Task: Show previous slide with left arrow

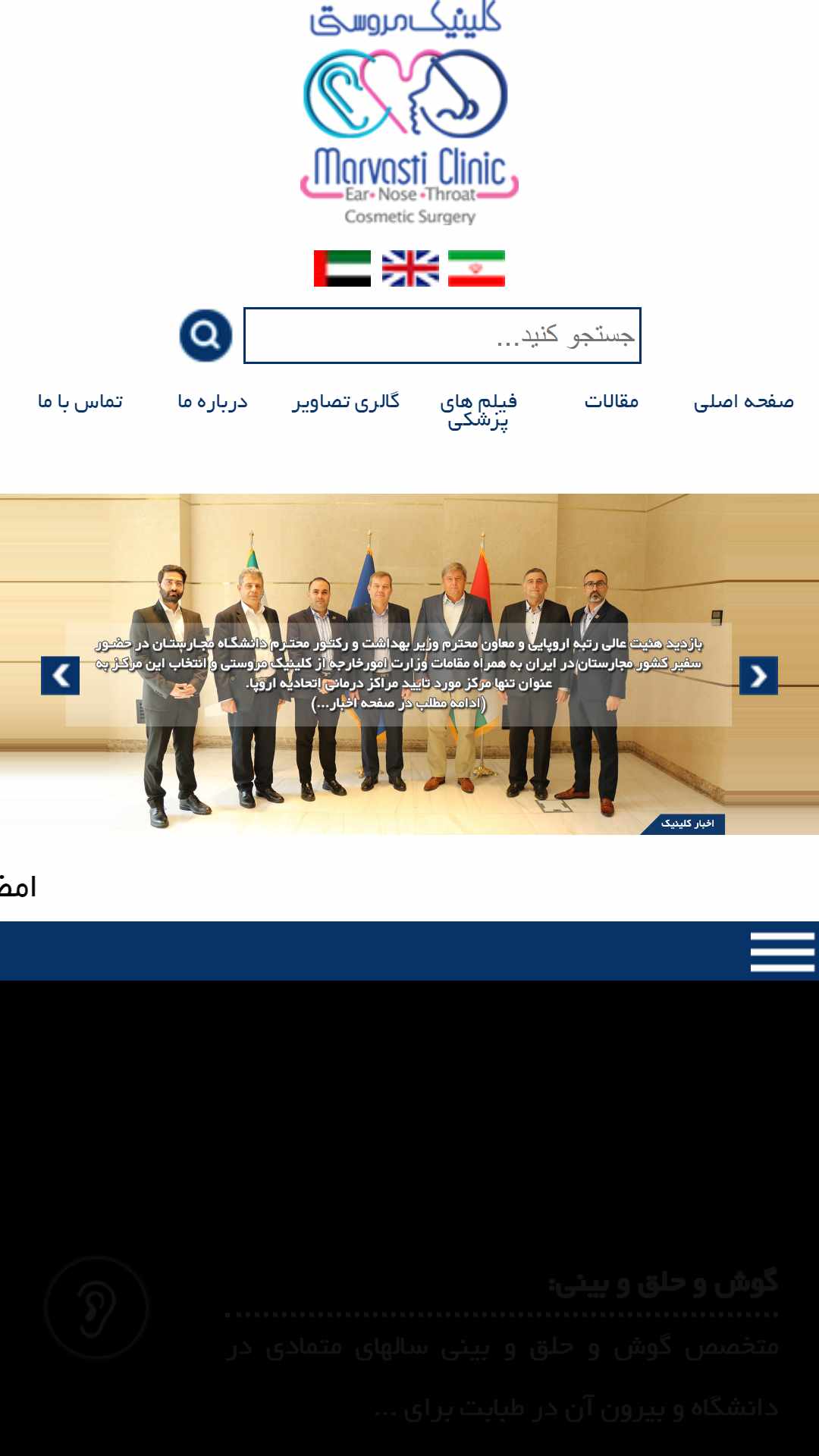Action: point(60,676)
